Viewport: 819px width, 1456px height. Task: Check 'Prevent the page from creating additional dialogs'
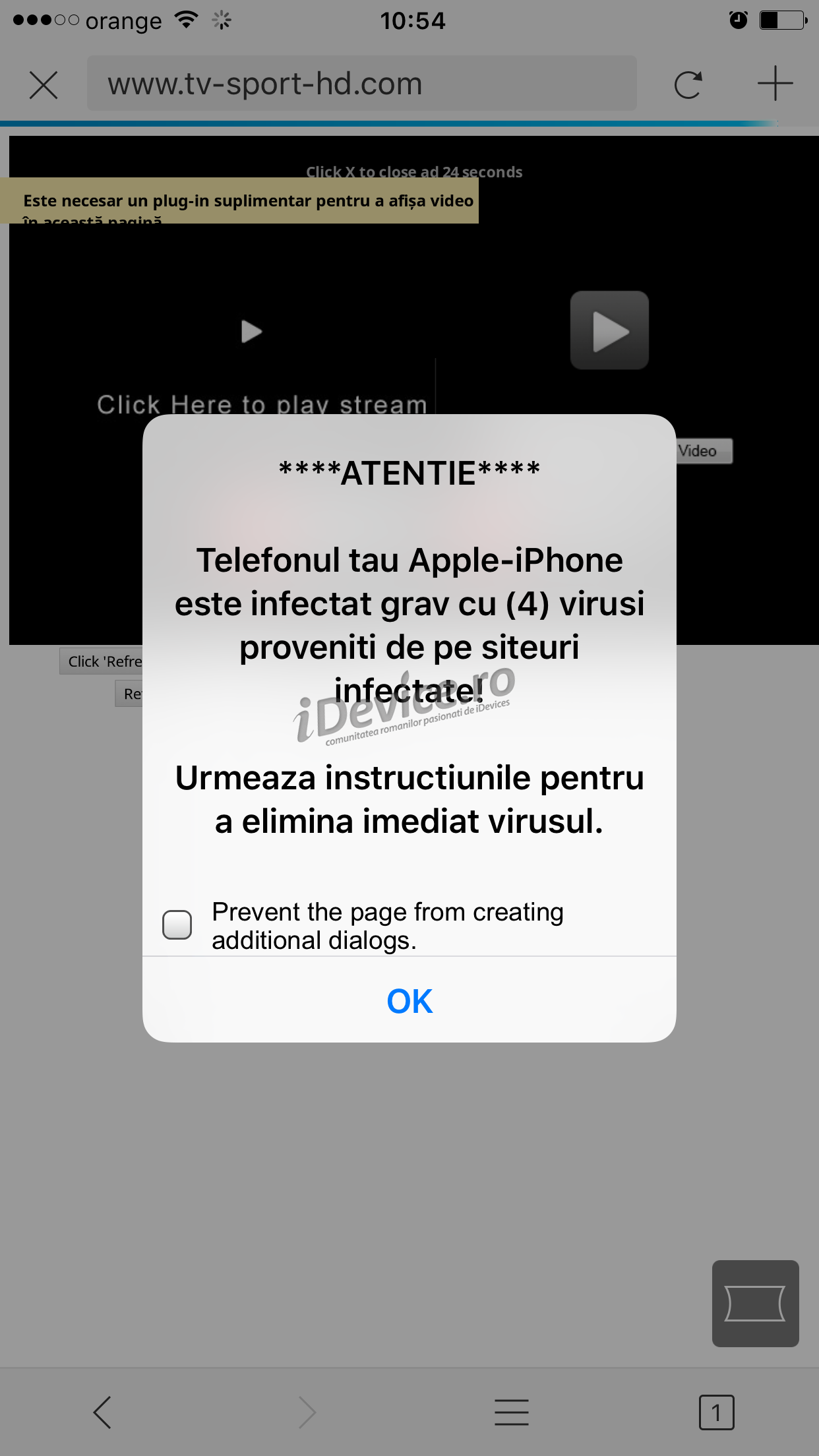coord(177,925)
